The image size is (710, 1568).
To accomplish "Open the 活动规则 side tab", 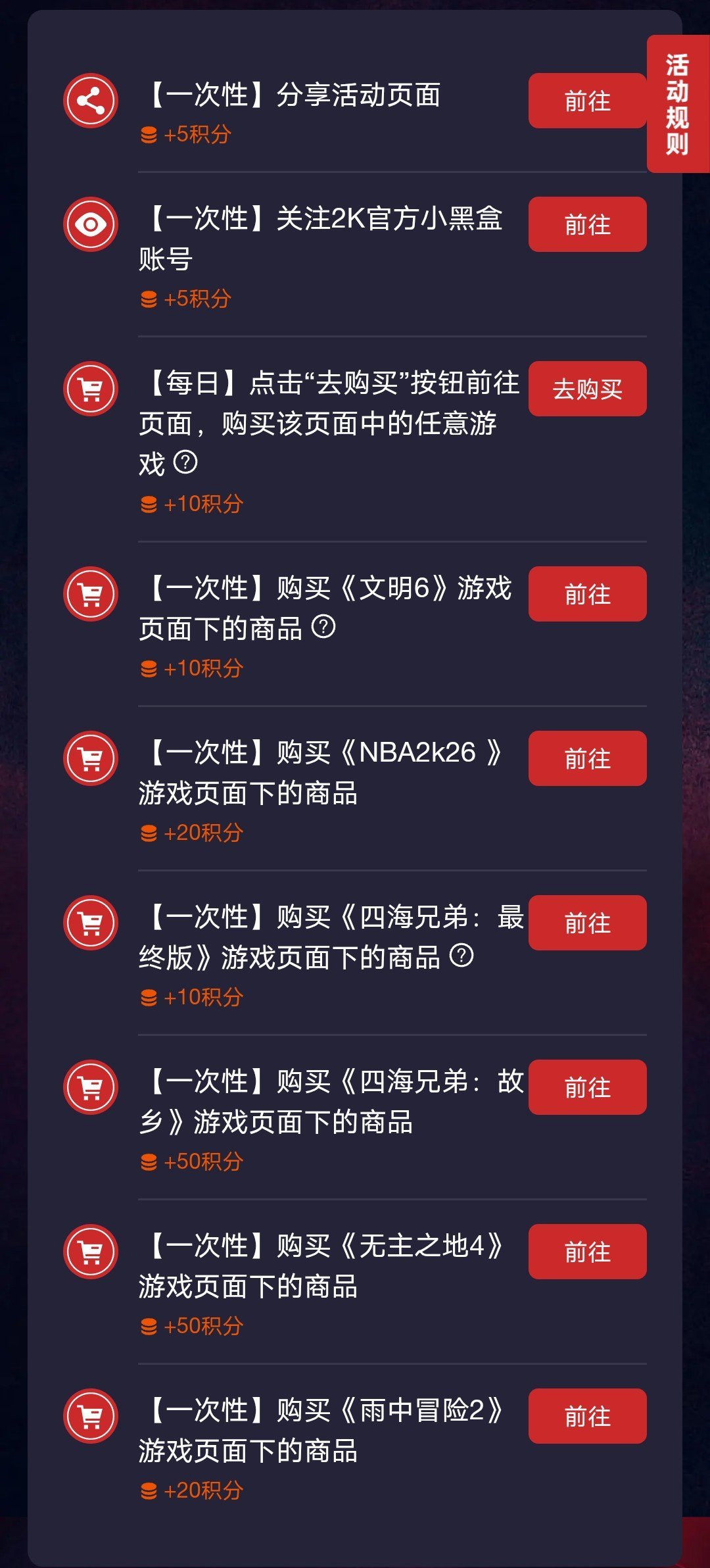I will (677, 104).
